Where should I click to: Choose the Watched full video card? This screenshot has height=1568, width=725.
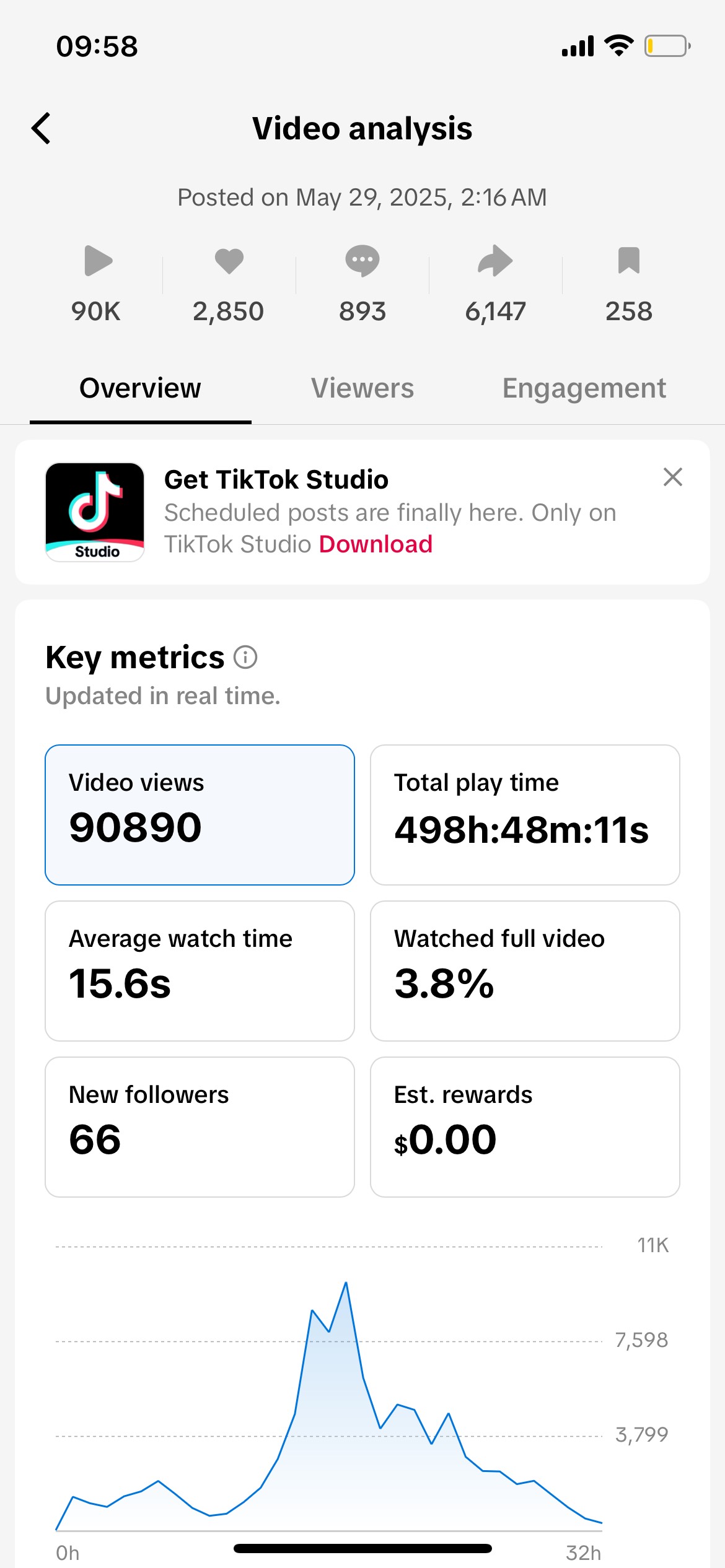pos(525,971)
